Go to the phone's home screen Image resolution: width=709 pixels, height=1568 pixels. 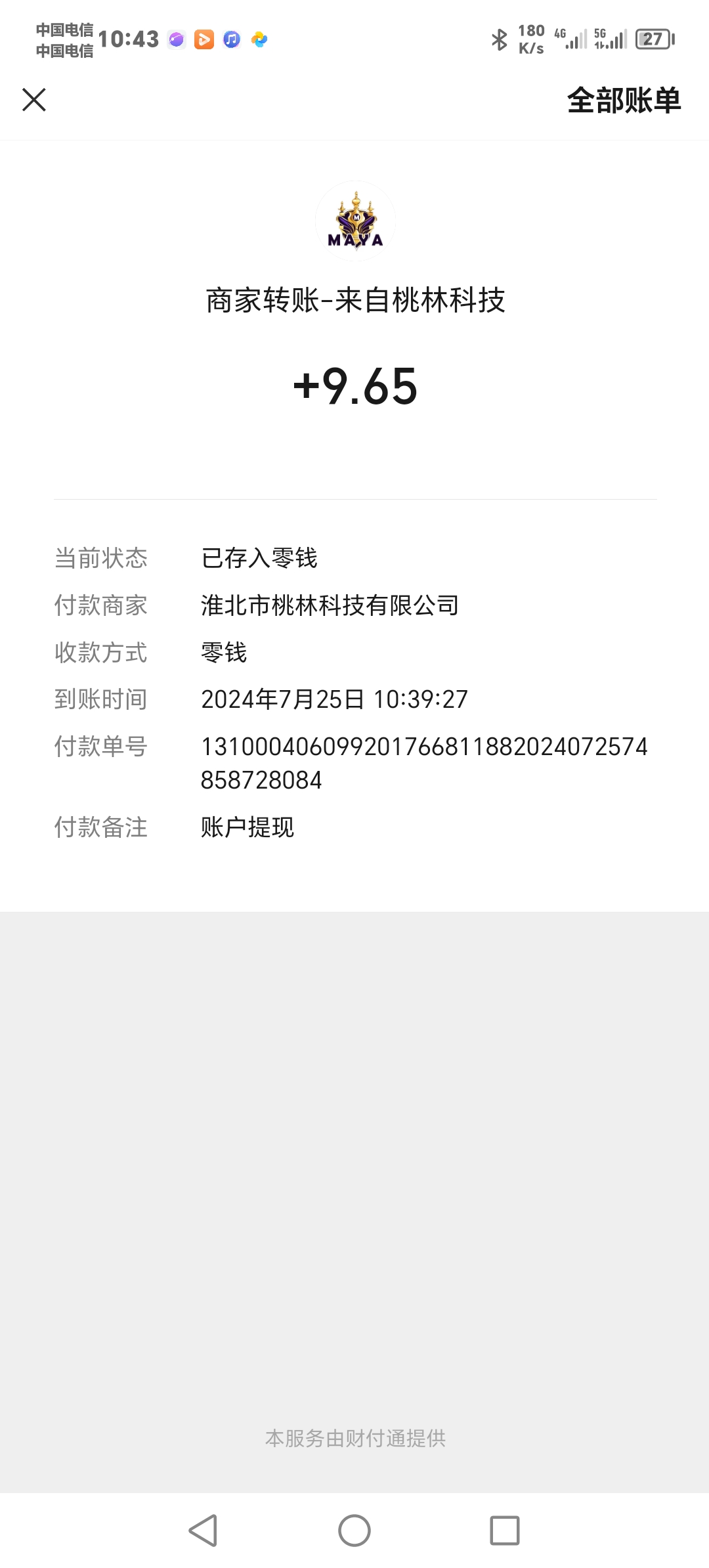[354, 1531]
